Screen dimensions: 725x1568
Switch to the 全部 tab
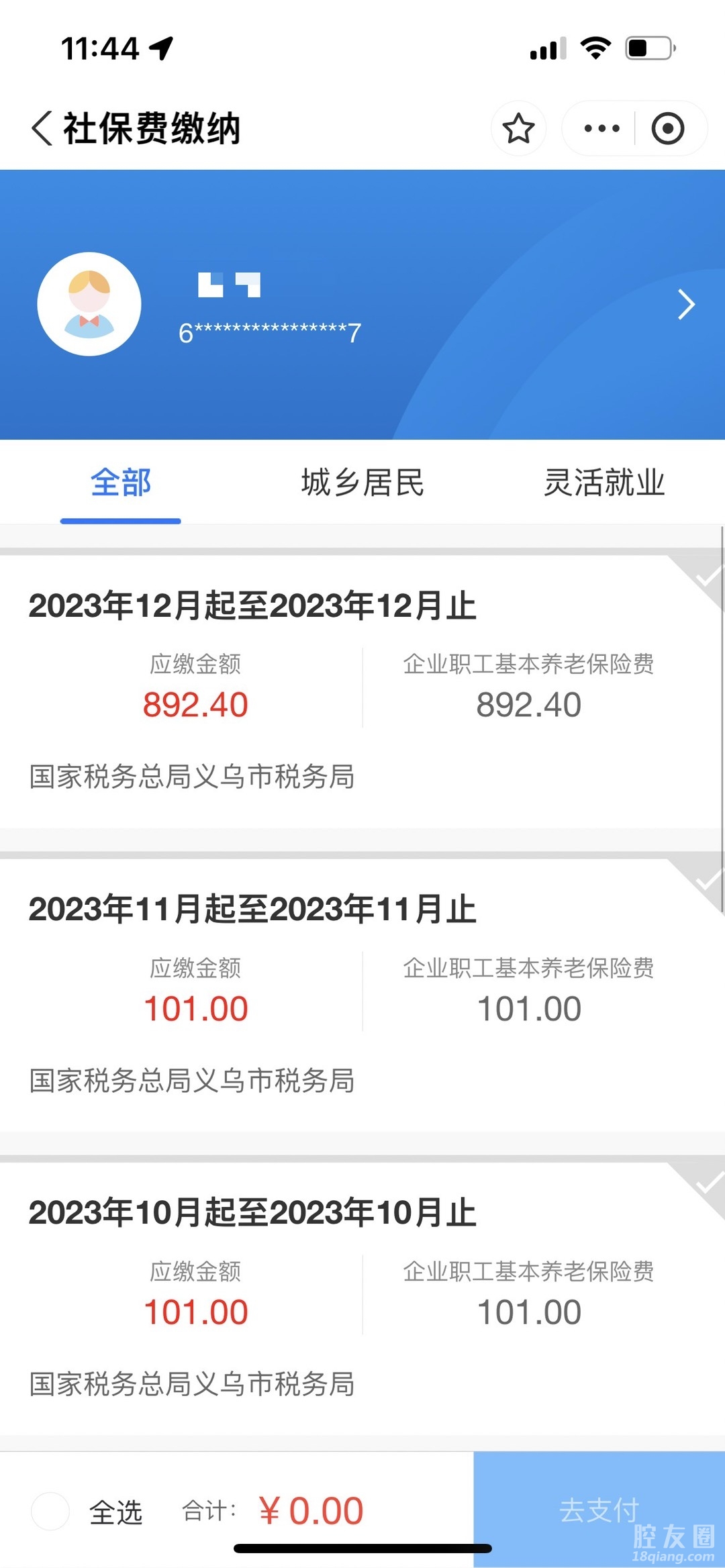121,483
